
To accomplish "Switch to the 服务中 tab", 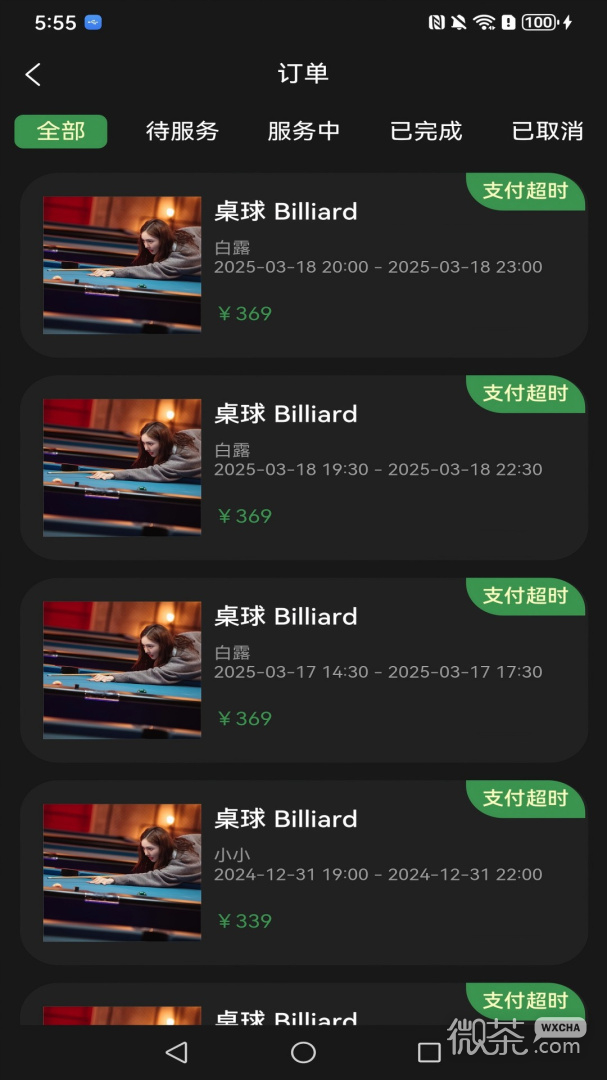I will click(x=304, y=131).
